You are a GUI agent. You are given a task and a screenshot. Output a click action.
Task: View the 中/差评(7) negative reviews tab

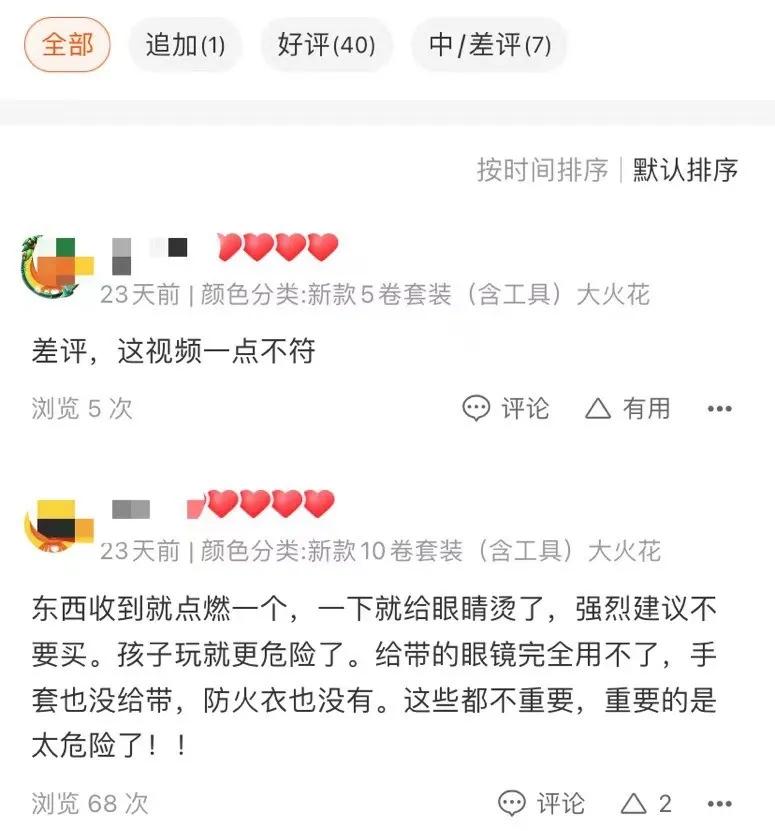pyautogui.click(x=487, y=45)
